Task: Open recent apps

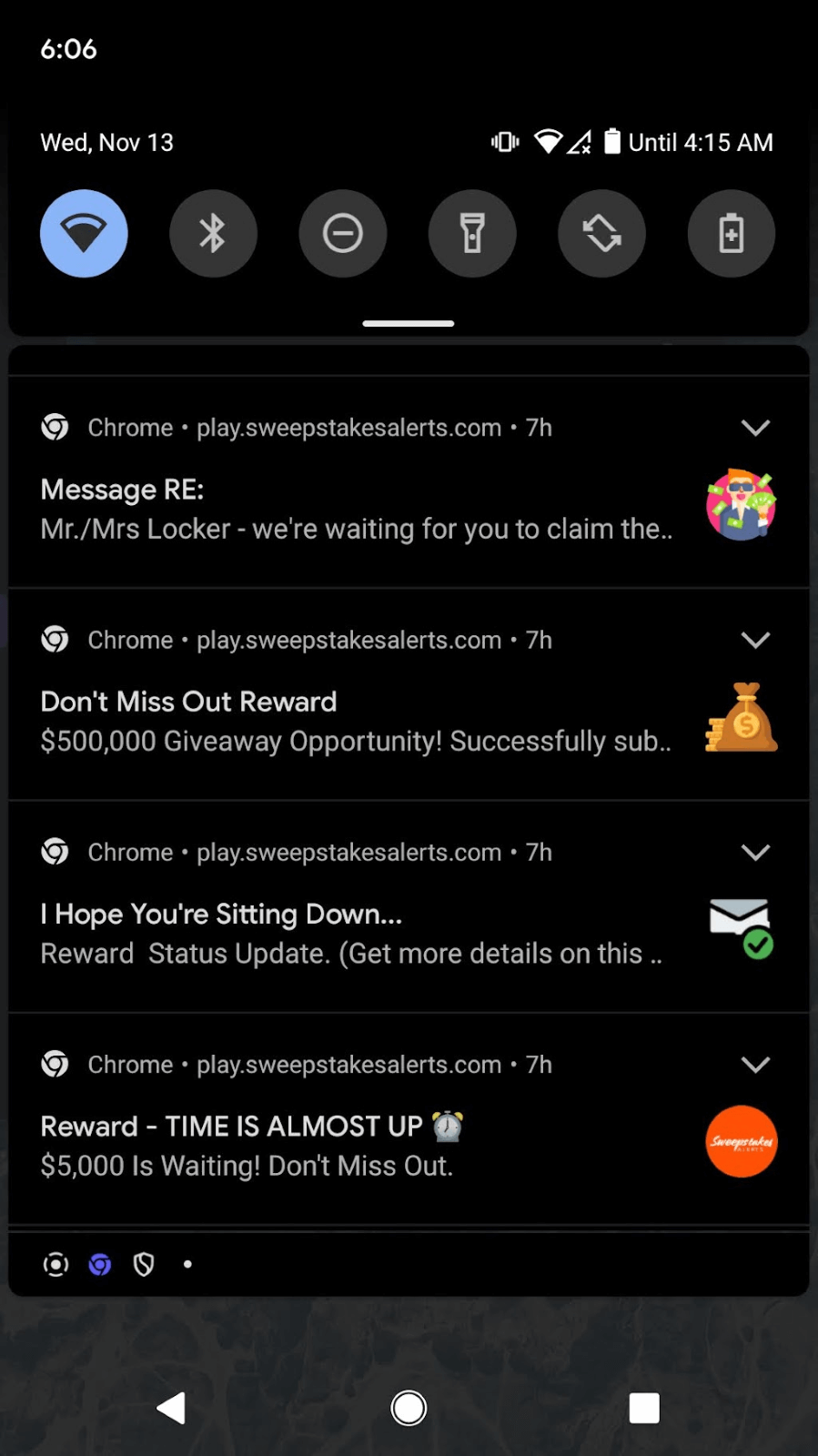Action: 644,1408
